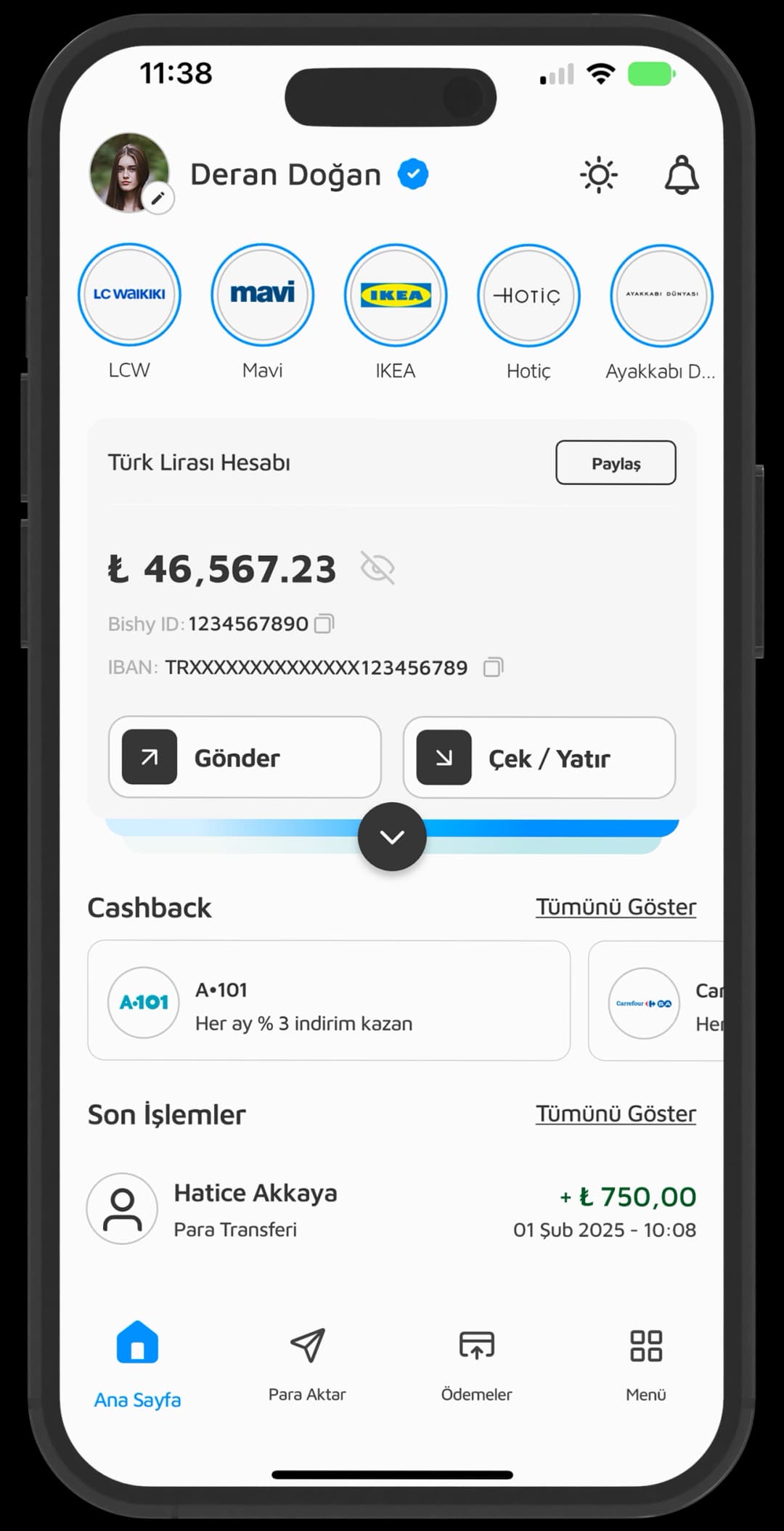Tap the Çek / Yatır button
Viewport: 784px width, 1531px height.
539,758
